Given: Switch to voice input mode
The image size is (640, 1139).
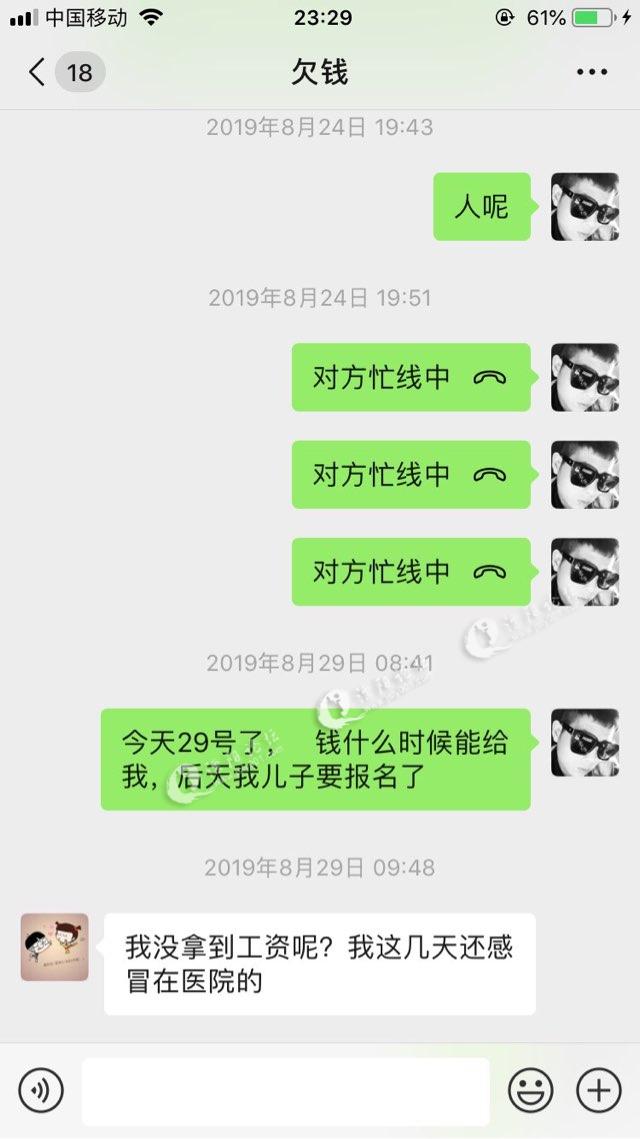Looking at the screenshot, I should tap(41, 1089).
